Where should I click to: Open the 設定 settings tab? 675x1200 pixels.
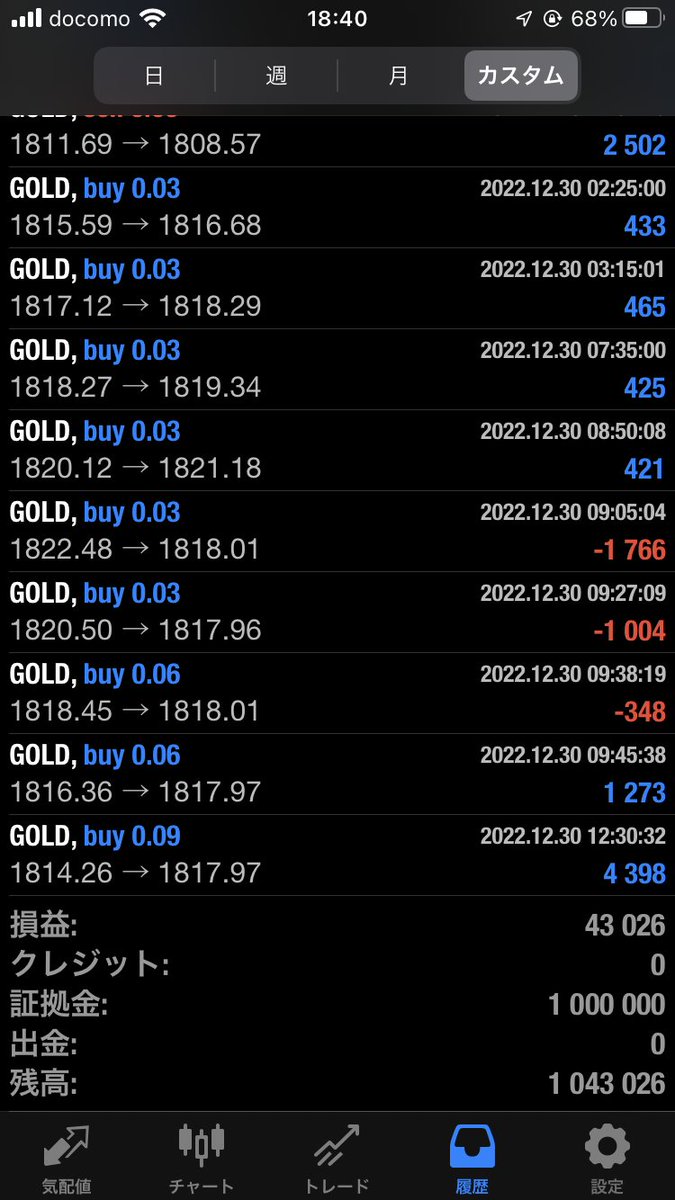pos(607,1157)
